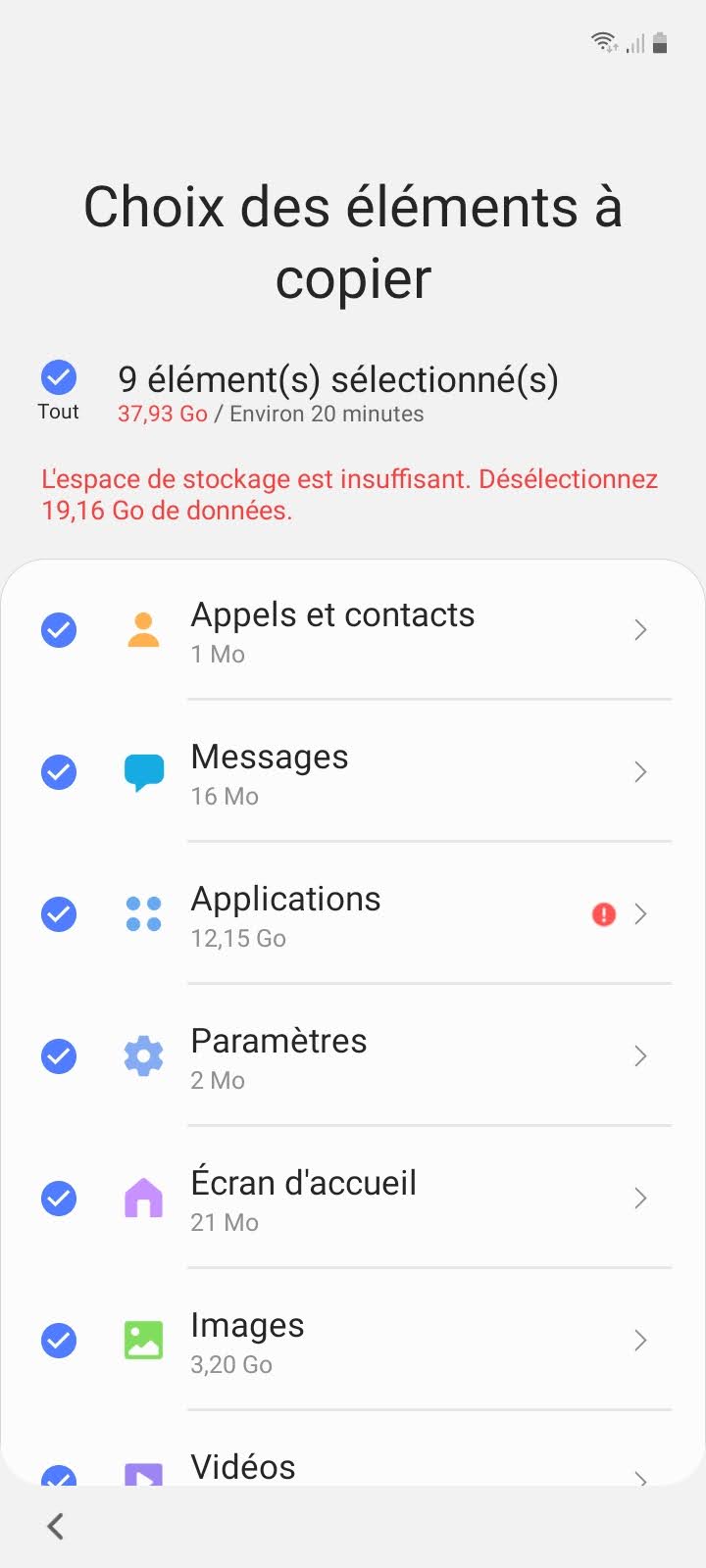706x1568 pixels.
Task: Open the Vidéos row
Action: (x=392, y=1468)
